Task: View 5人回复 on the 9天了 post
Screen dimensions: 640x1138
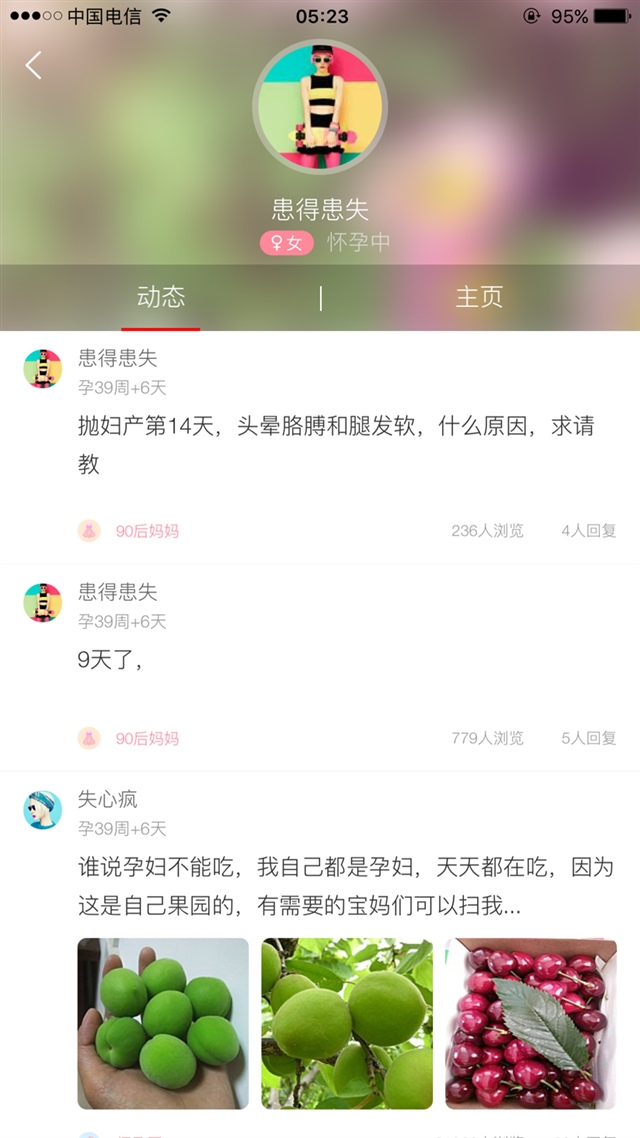Action: pos(588,738)
